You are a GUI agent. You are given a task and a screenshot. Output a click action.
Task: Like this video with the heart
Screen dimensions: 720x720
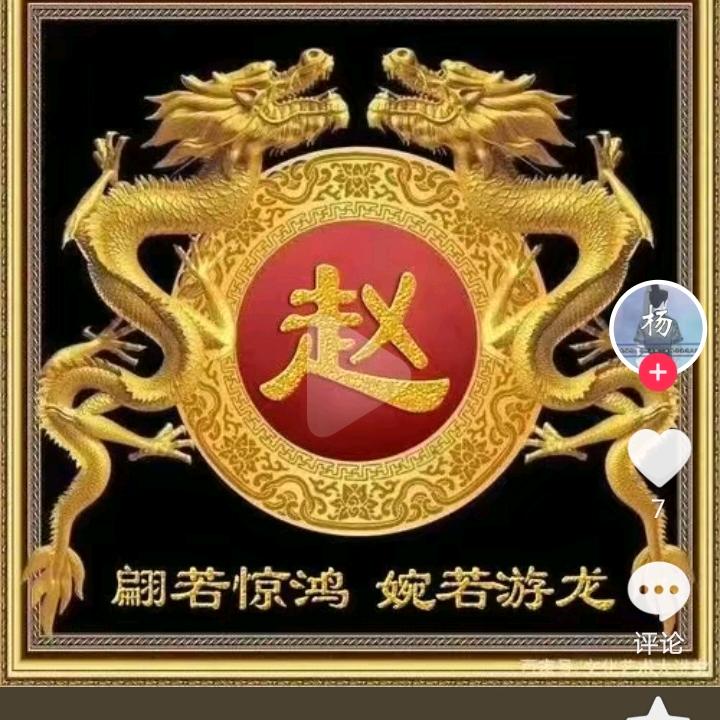pos(659,457)
